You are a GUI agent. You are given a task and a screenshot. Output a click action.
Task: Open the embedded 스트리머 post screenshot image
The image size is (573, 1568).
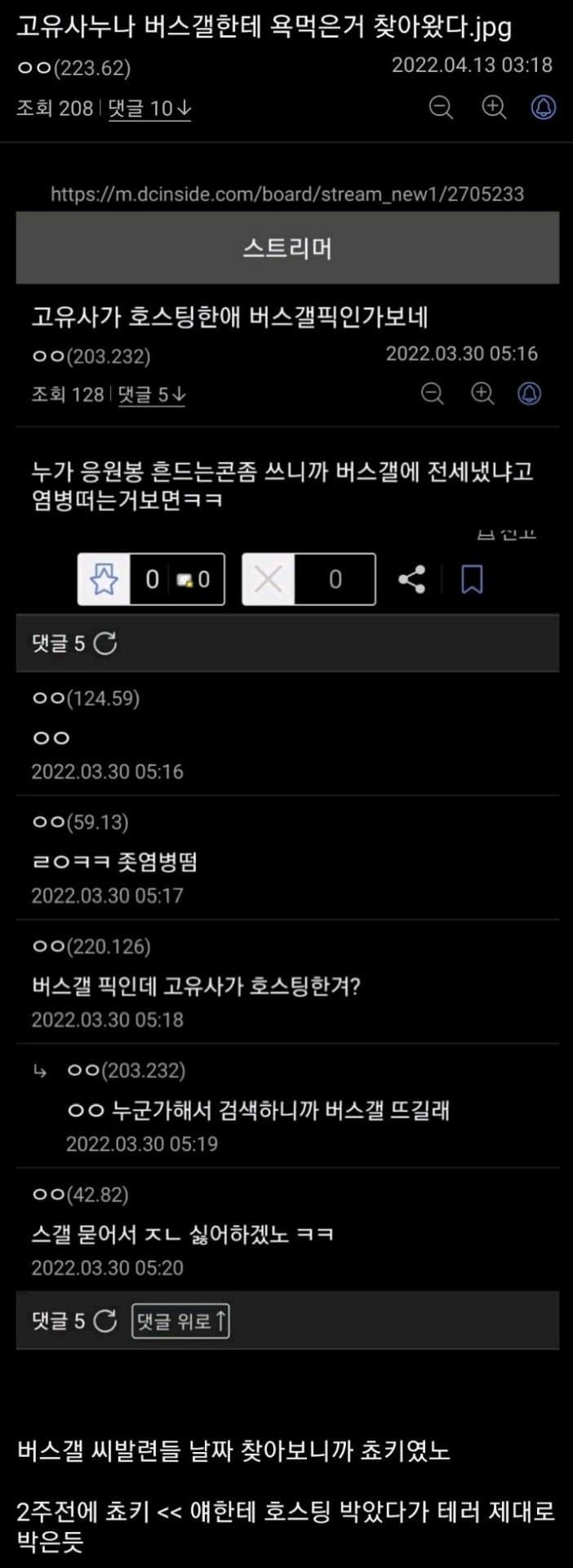coord(286,735)
